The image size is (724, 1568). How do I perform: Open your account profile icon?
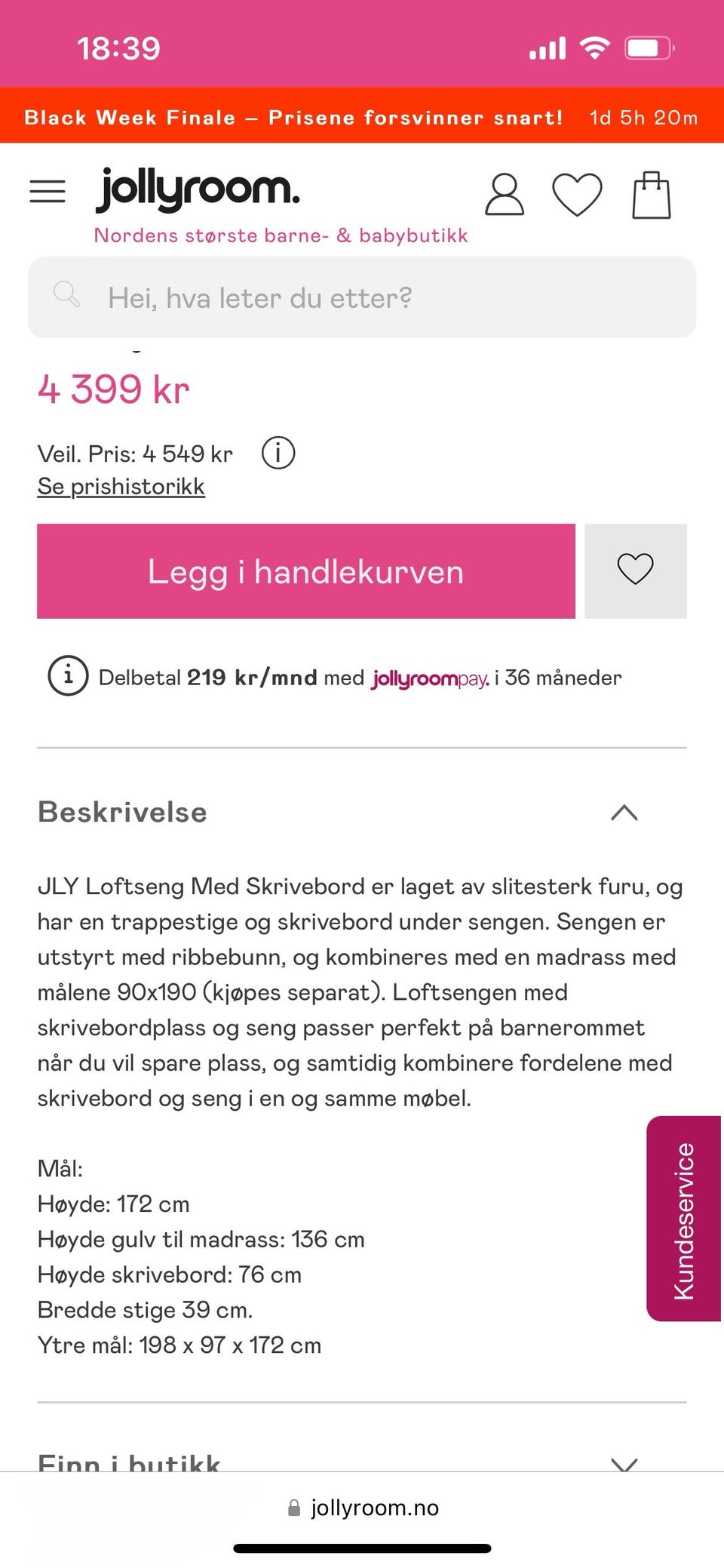tap(504, 195)
